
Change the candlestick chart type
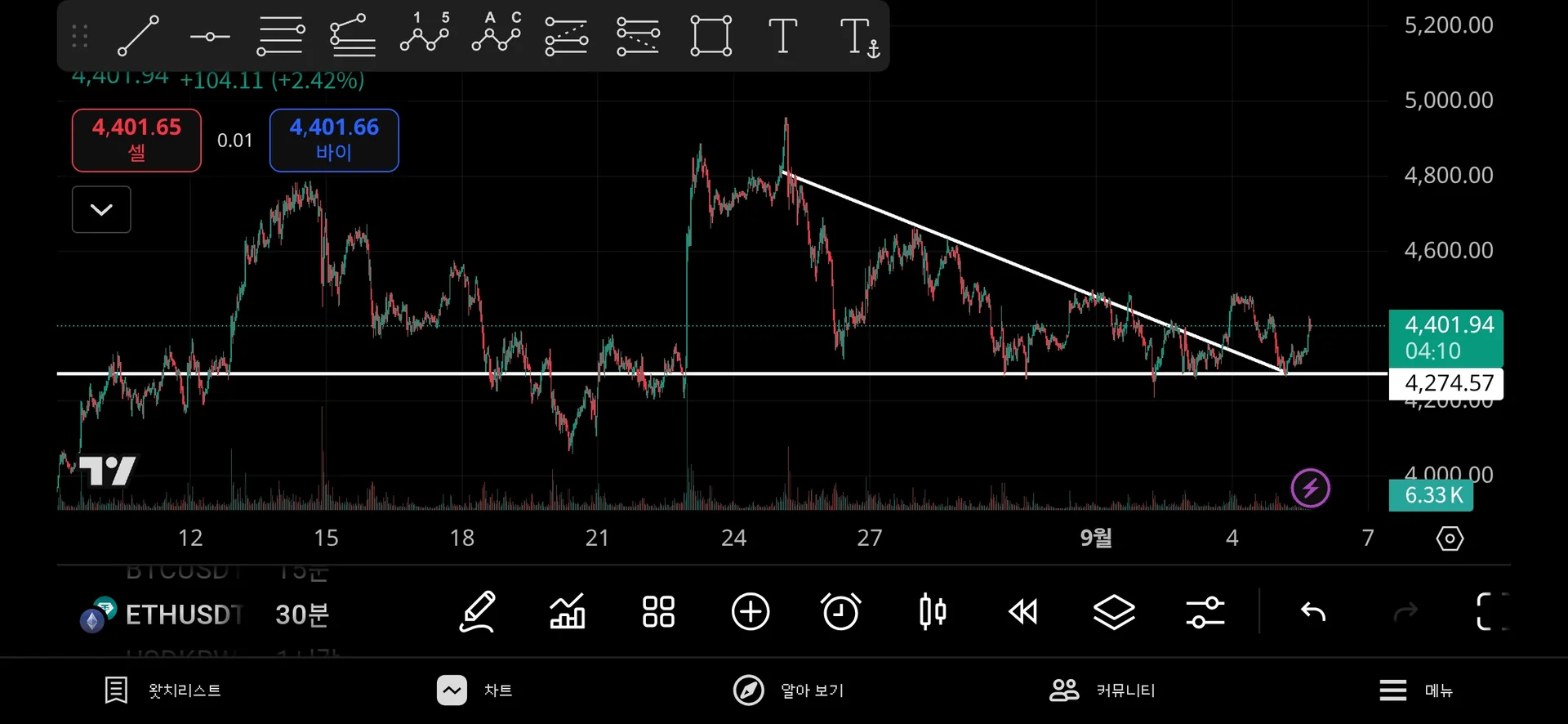932,612
